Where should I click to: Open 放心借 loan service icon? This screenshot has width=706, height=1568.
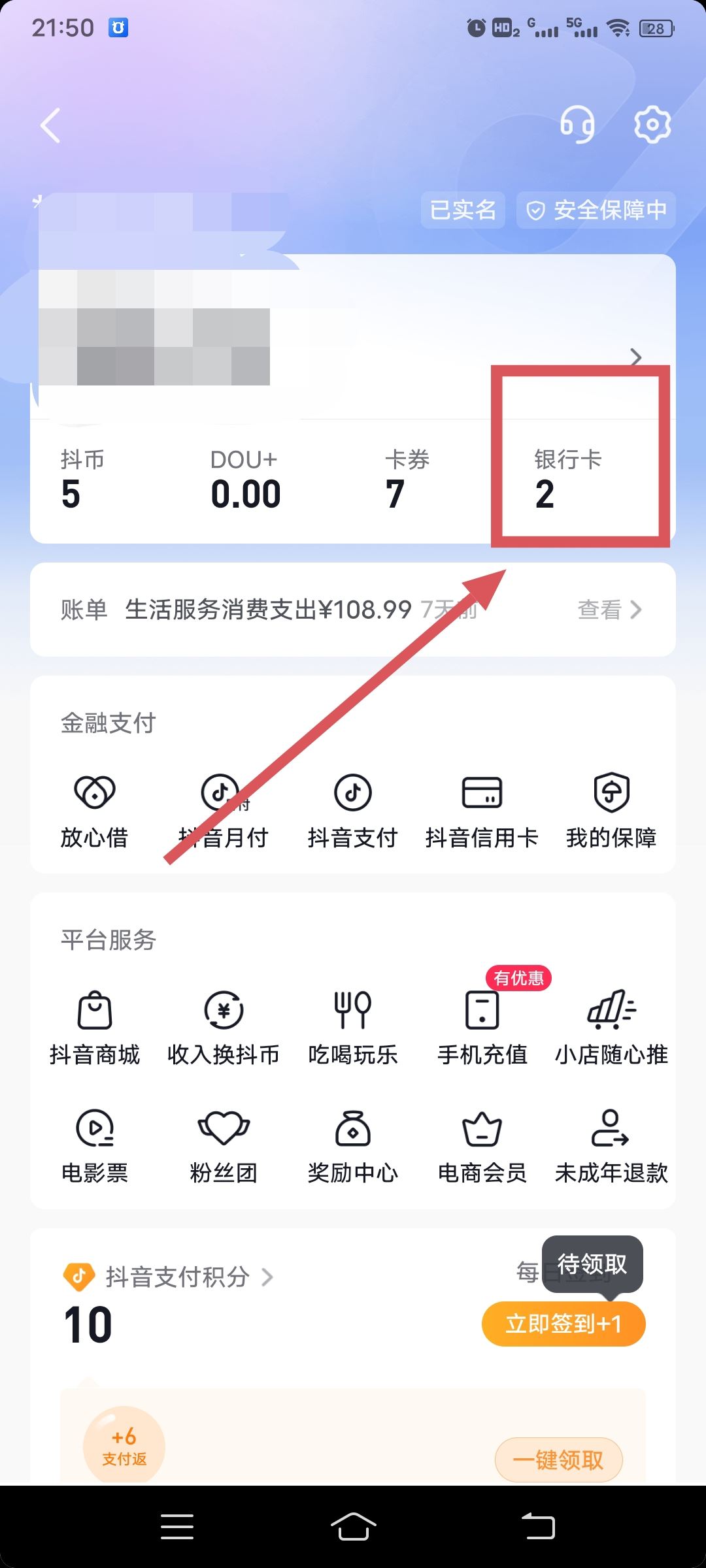(94, 810)
